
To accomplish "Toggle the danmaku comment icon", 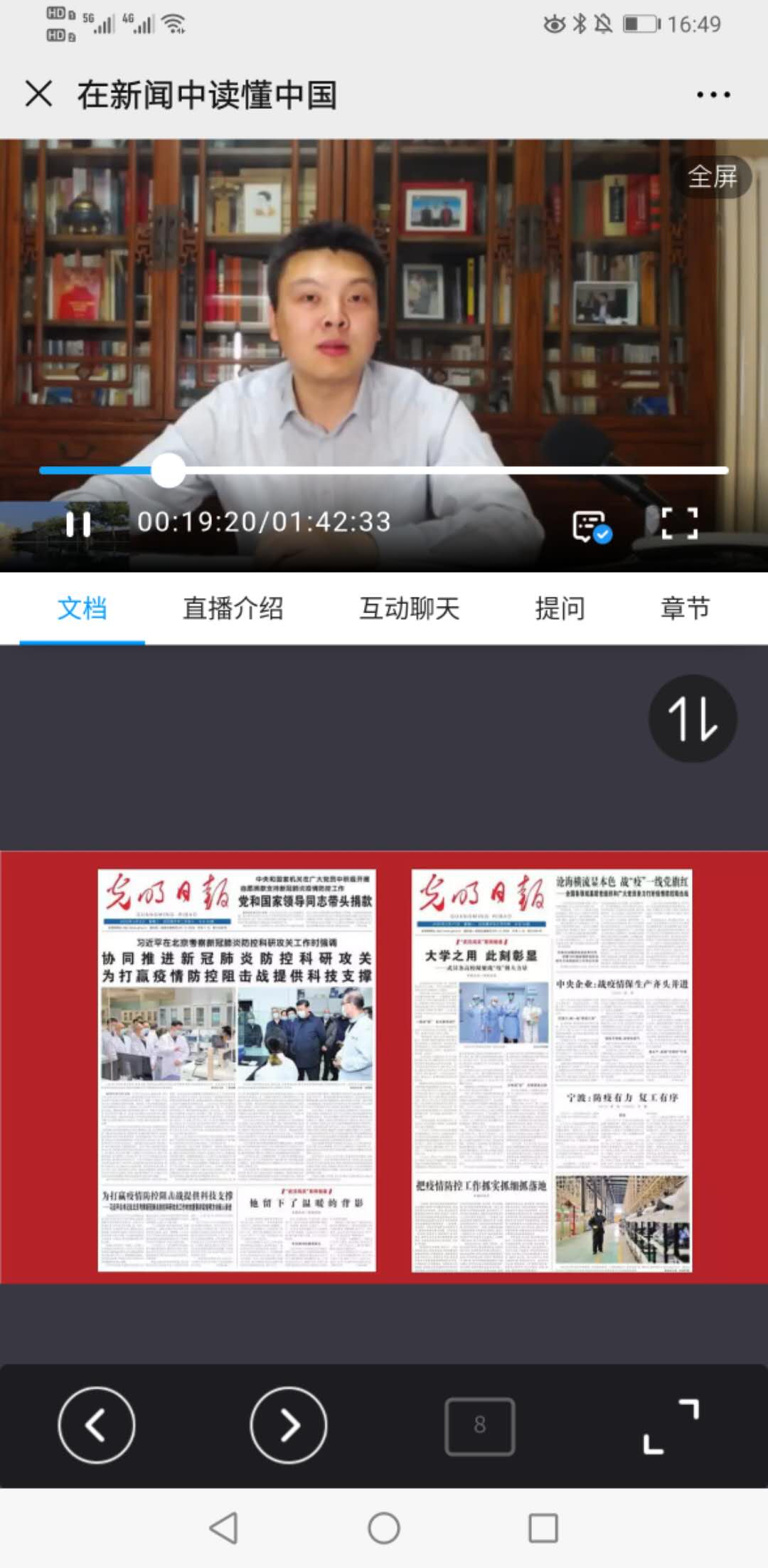I will click(x=591, y=526).
